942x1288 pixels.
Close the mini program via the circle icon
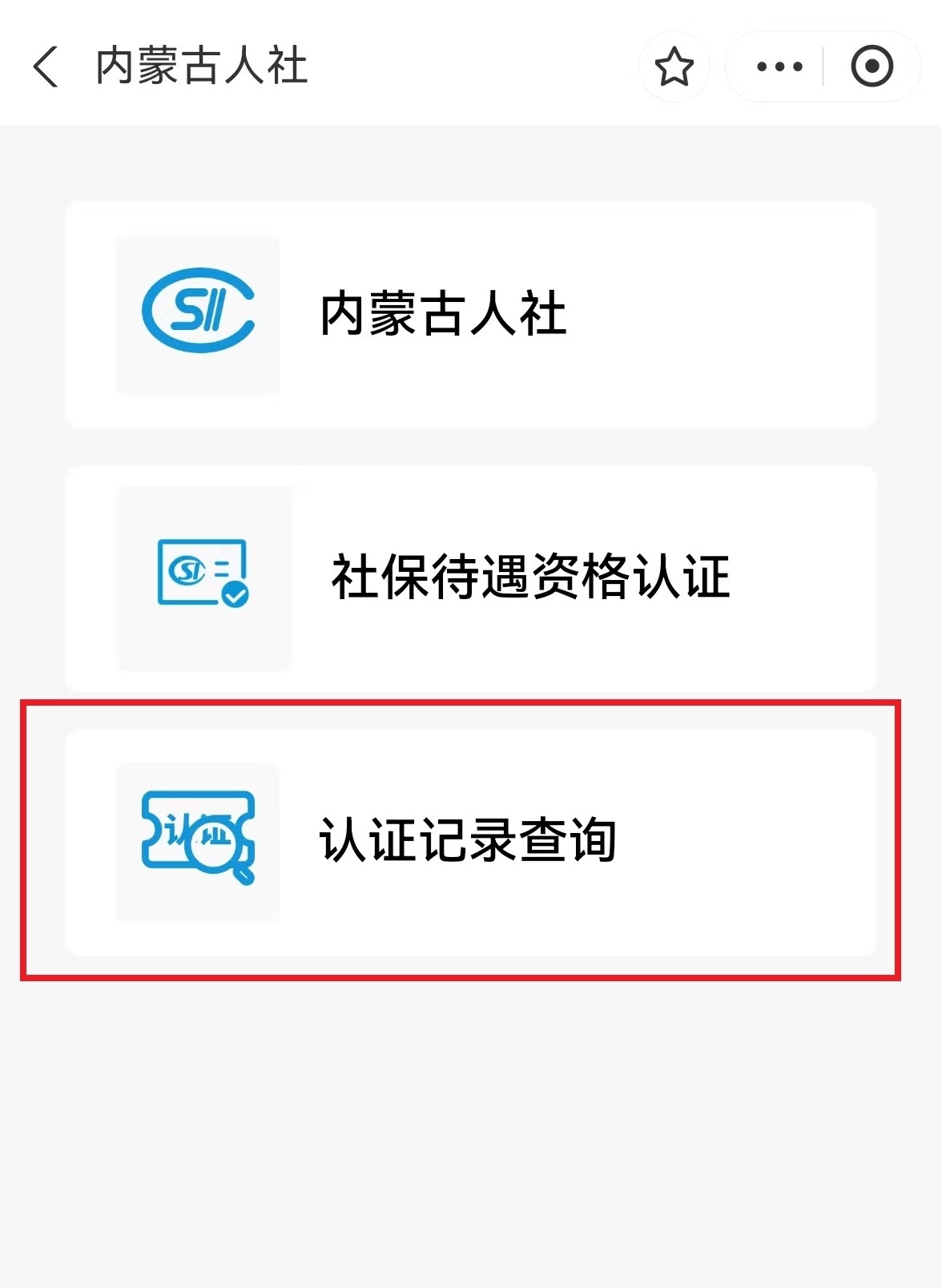click(x=872, y=66)
